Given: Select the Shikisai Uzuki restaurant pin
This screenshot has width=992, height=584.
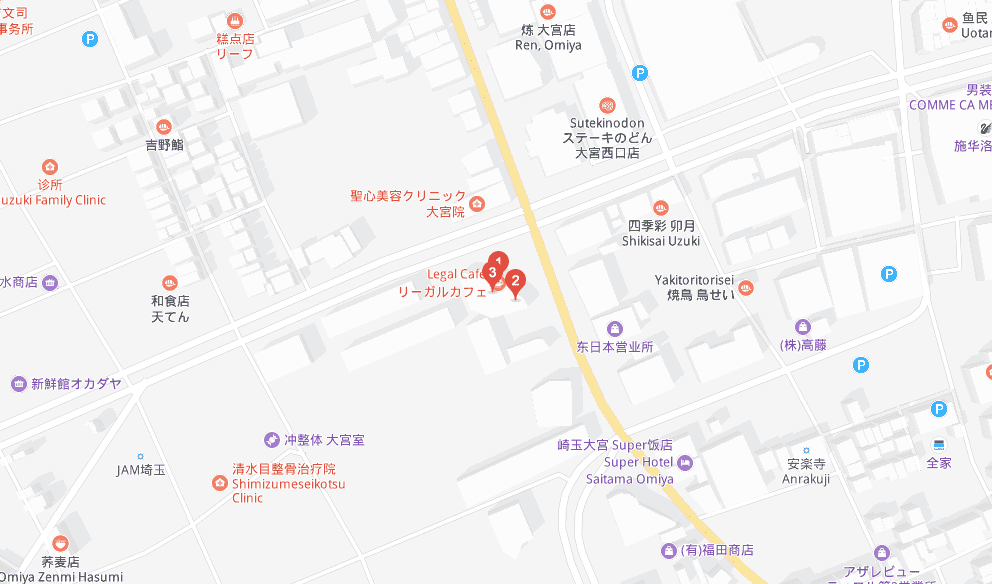Looking at the screenshot, I should click(x=659, y=207).
